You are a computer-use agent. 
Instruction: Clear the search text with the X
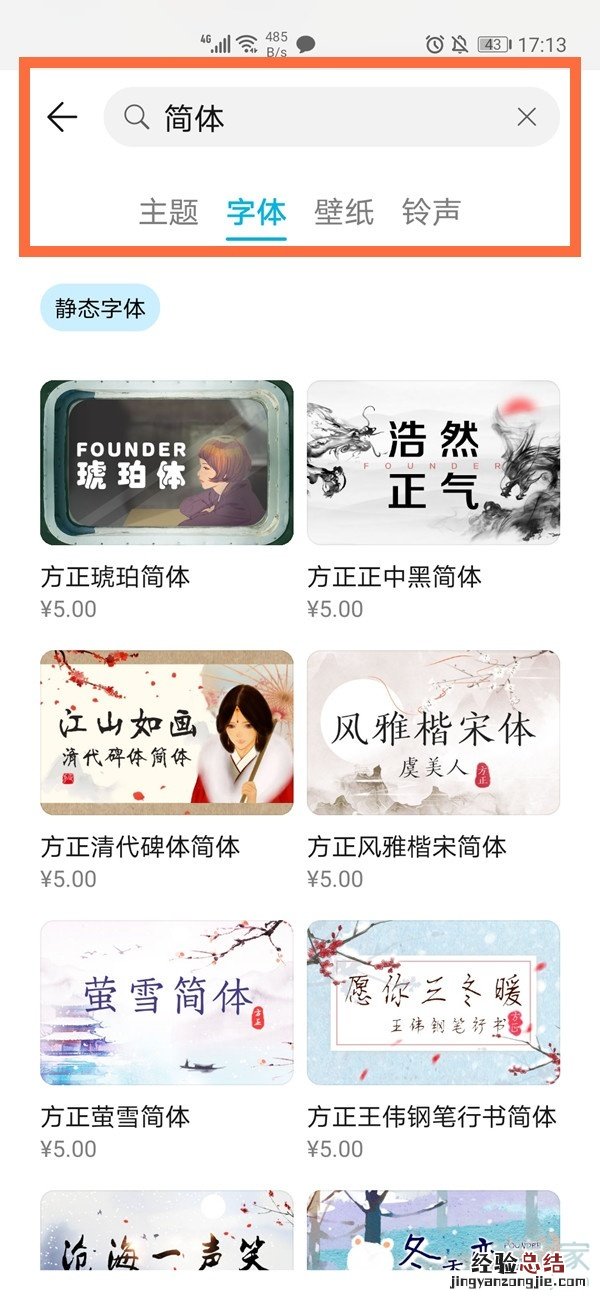[527, 118]
